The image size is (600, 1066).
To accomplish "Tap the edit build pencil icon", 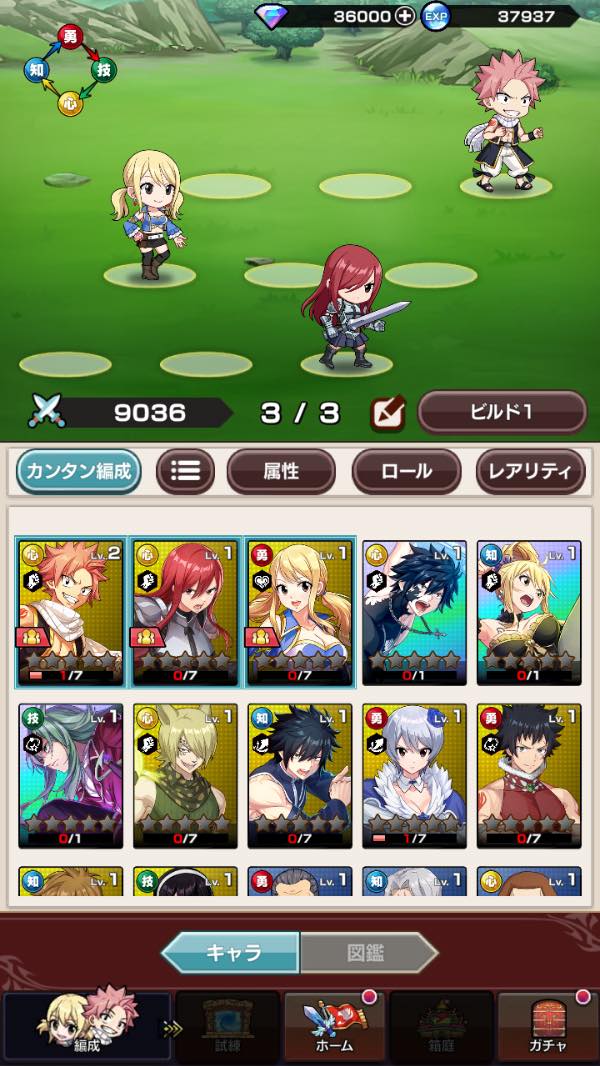I will pos(387,412).
